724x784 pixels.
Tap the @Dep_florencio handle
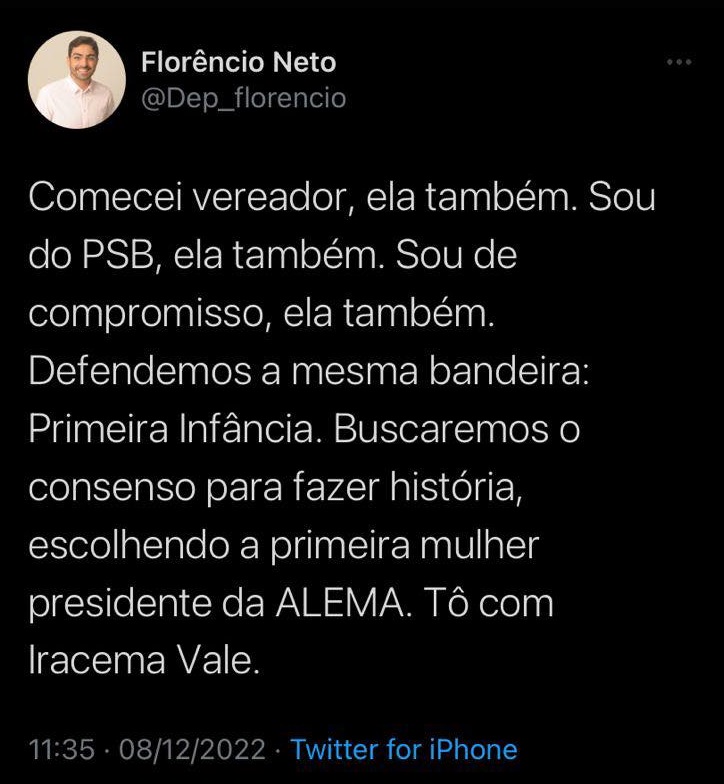243,98
